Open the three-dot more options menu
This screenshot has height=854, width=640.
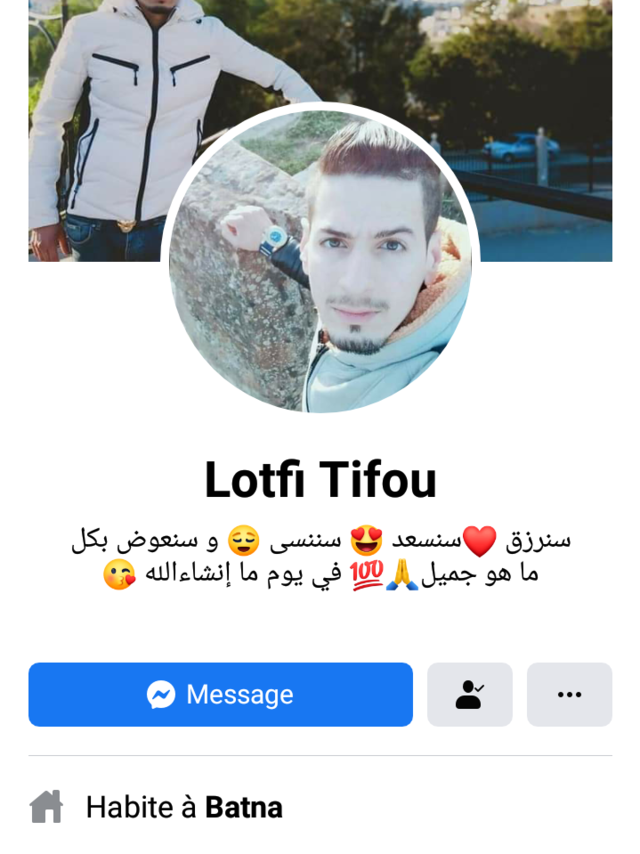569,694
